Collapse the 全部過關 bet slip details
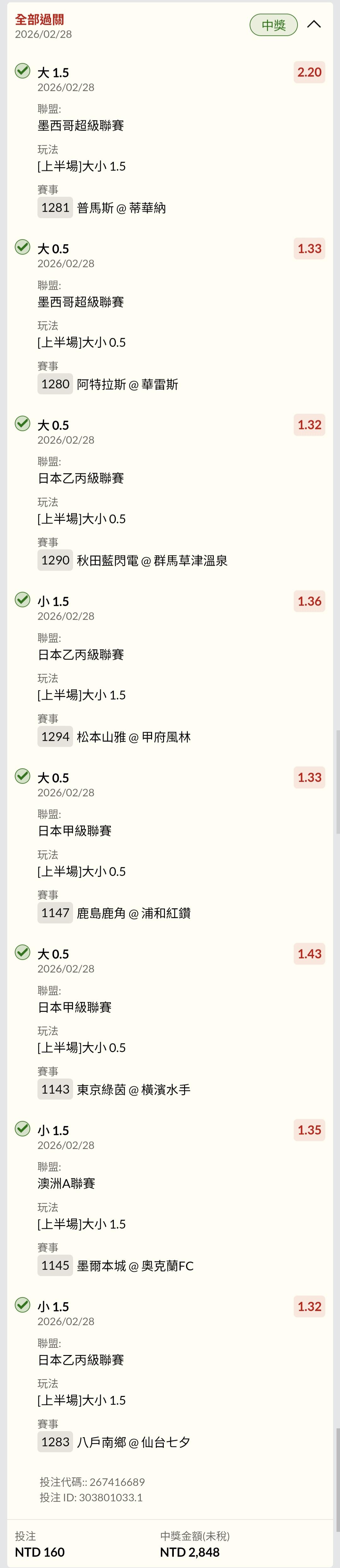This screenshot has width=340, height=1568. pyautogui.click(x=314, y=24)
